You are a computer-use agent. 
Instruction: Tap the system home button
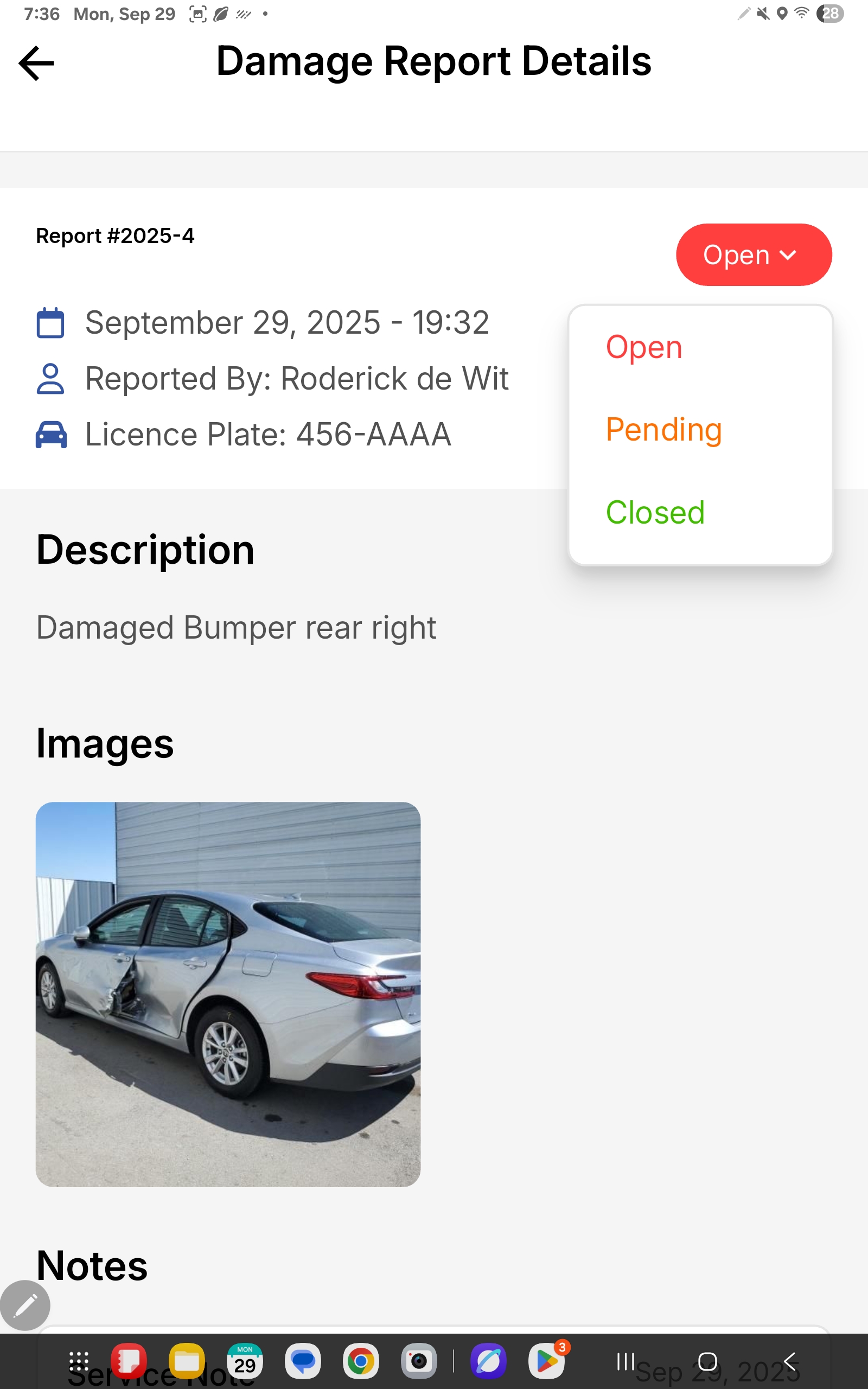[x=707, y=1361]
